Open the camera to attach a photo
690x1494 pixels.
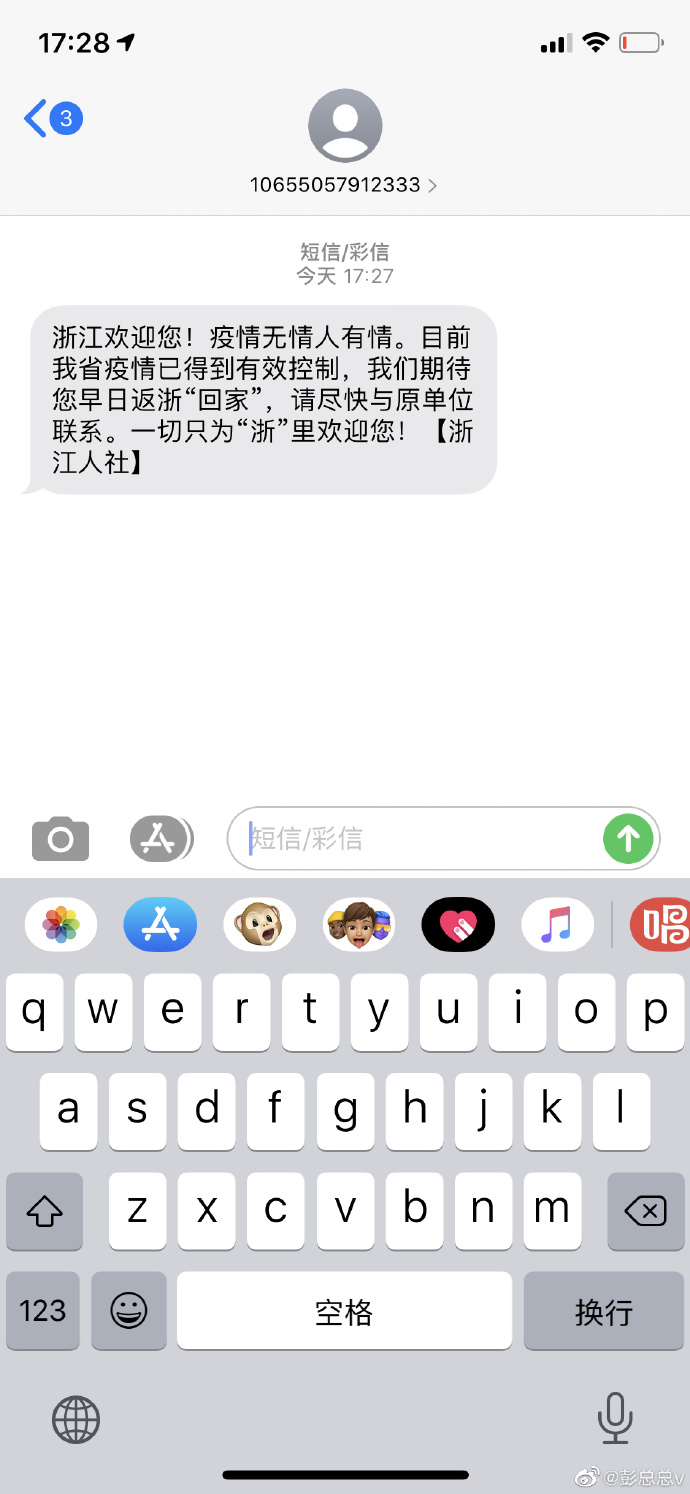[60, 838]
